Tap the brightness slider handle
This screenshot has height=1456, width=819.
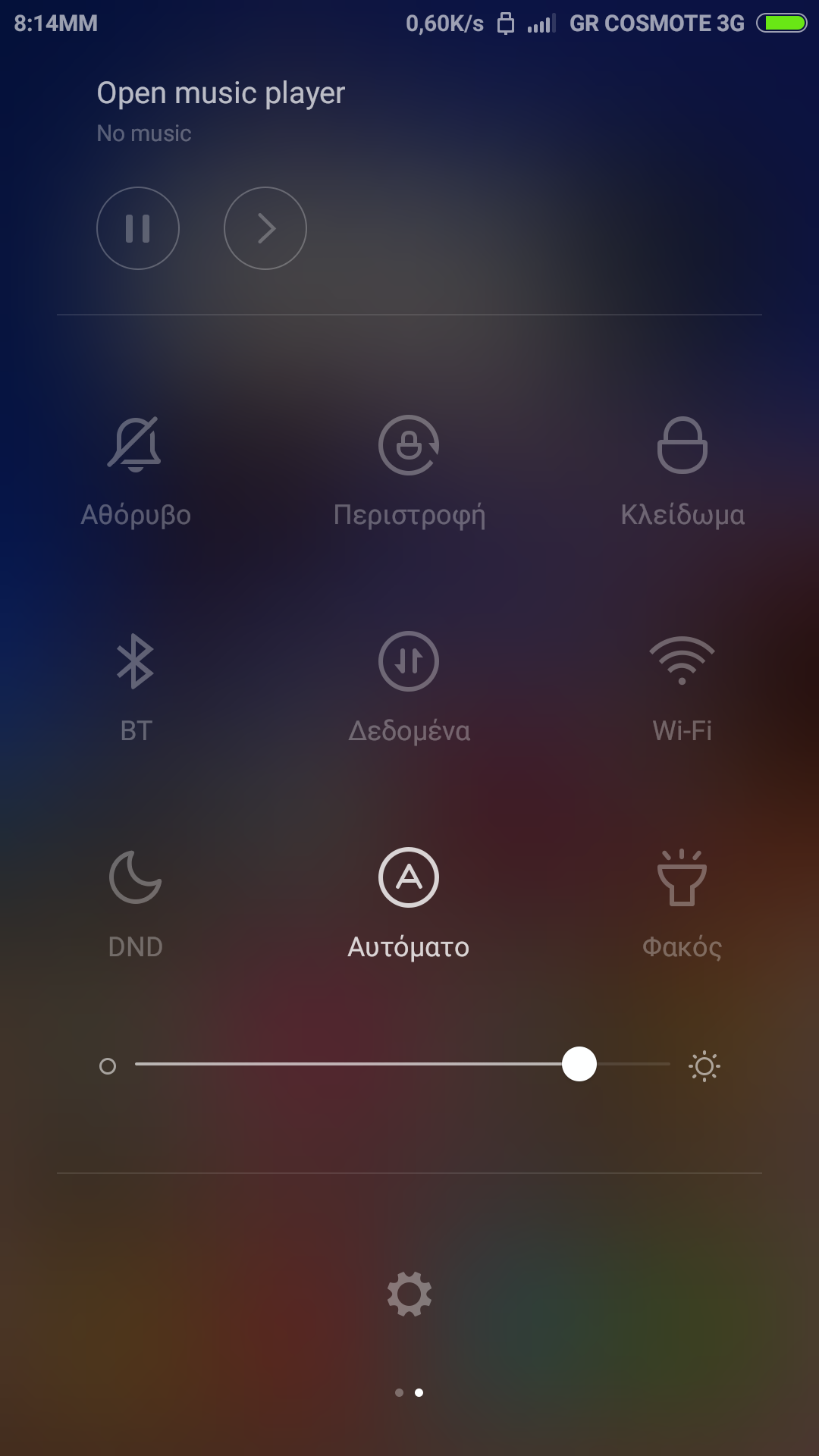click(579, 1064)
